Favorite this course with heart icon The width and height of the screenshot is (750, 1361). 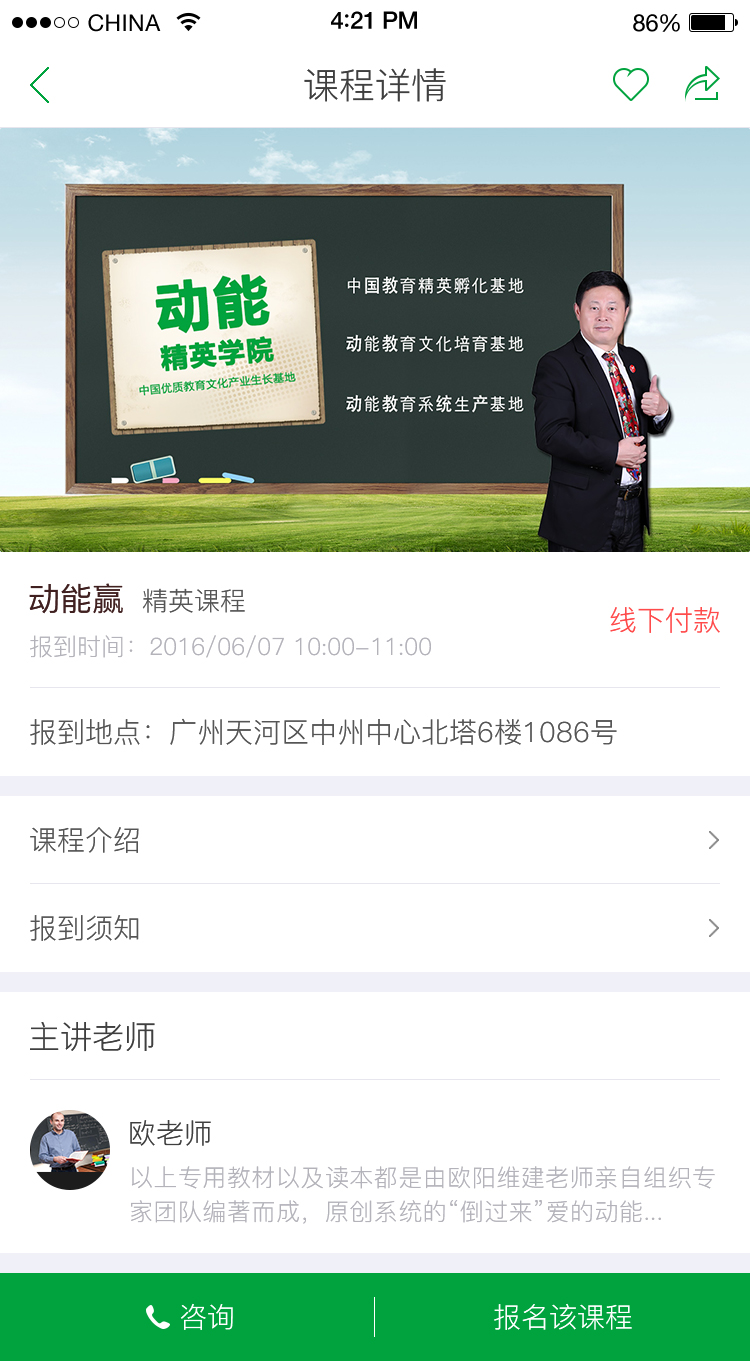coord(630,86)
